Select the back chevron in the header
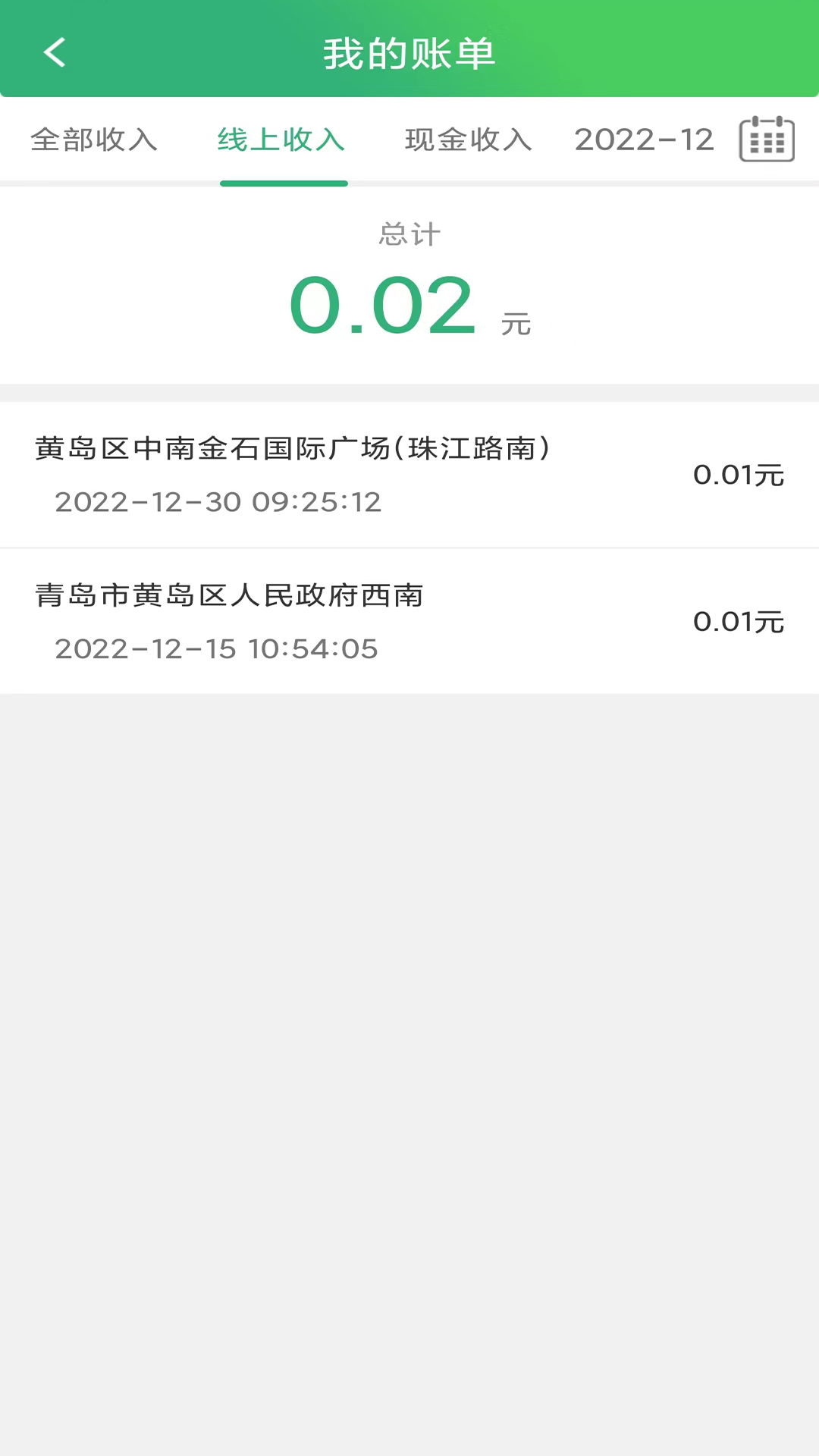819x1456 pixels. (54, 52)
